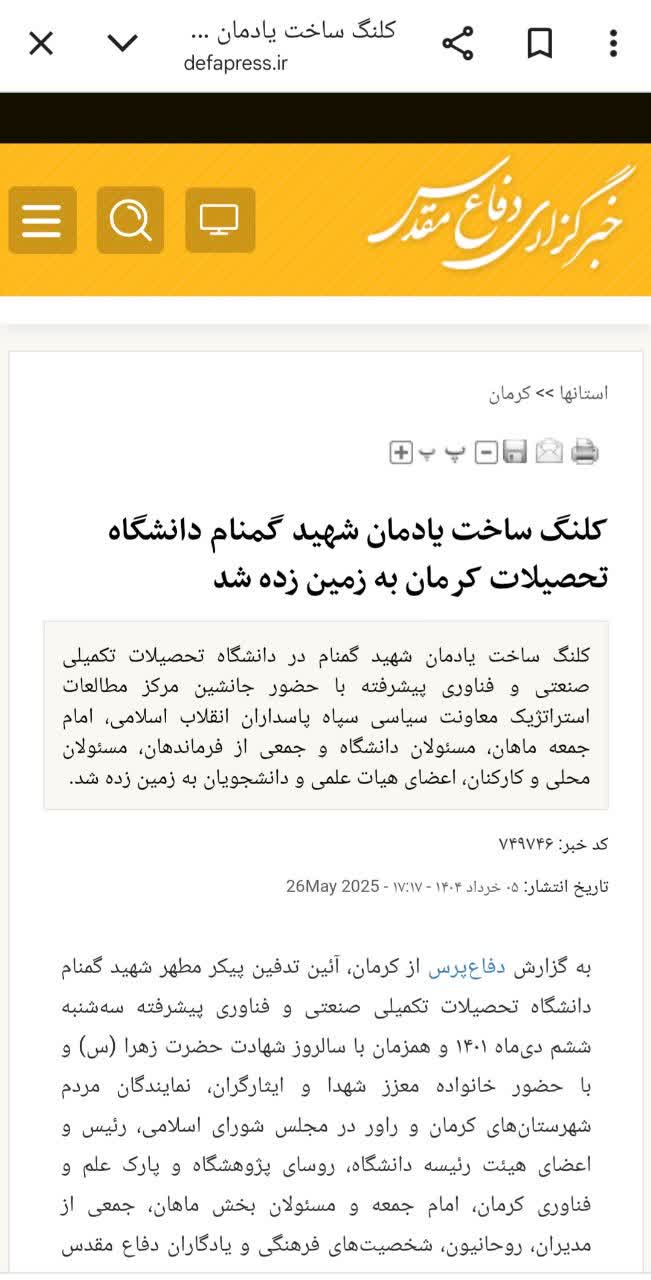Expand the browser dropdown chevron
Image resolution: width=651 pixels, height=1280 pixels.
(x=122, y=43)
